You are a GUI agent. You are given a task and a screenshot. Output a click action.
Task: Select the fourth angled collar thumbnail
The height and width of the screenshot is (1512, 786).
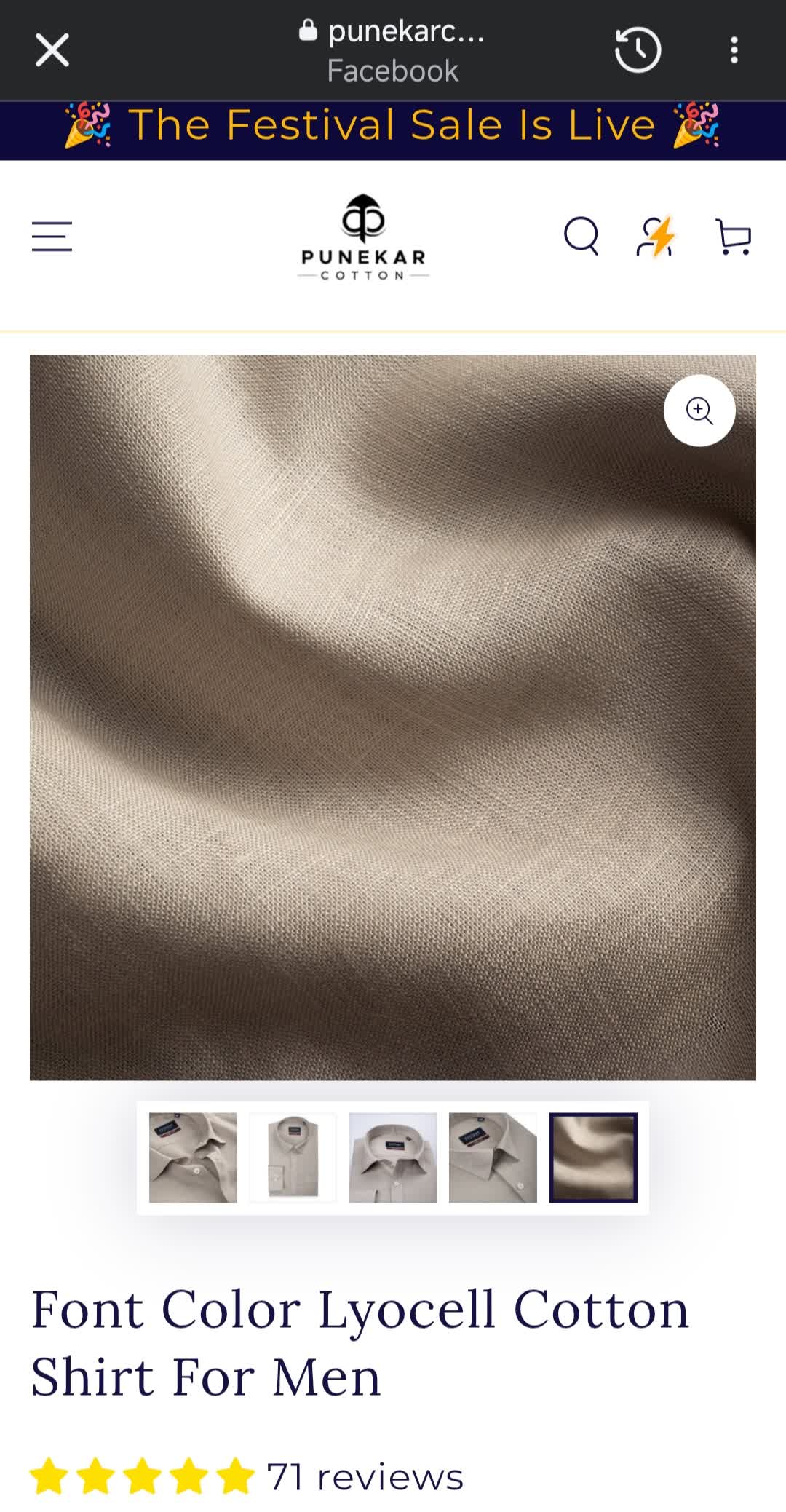click(493, 1157)
